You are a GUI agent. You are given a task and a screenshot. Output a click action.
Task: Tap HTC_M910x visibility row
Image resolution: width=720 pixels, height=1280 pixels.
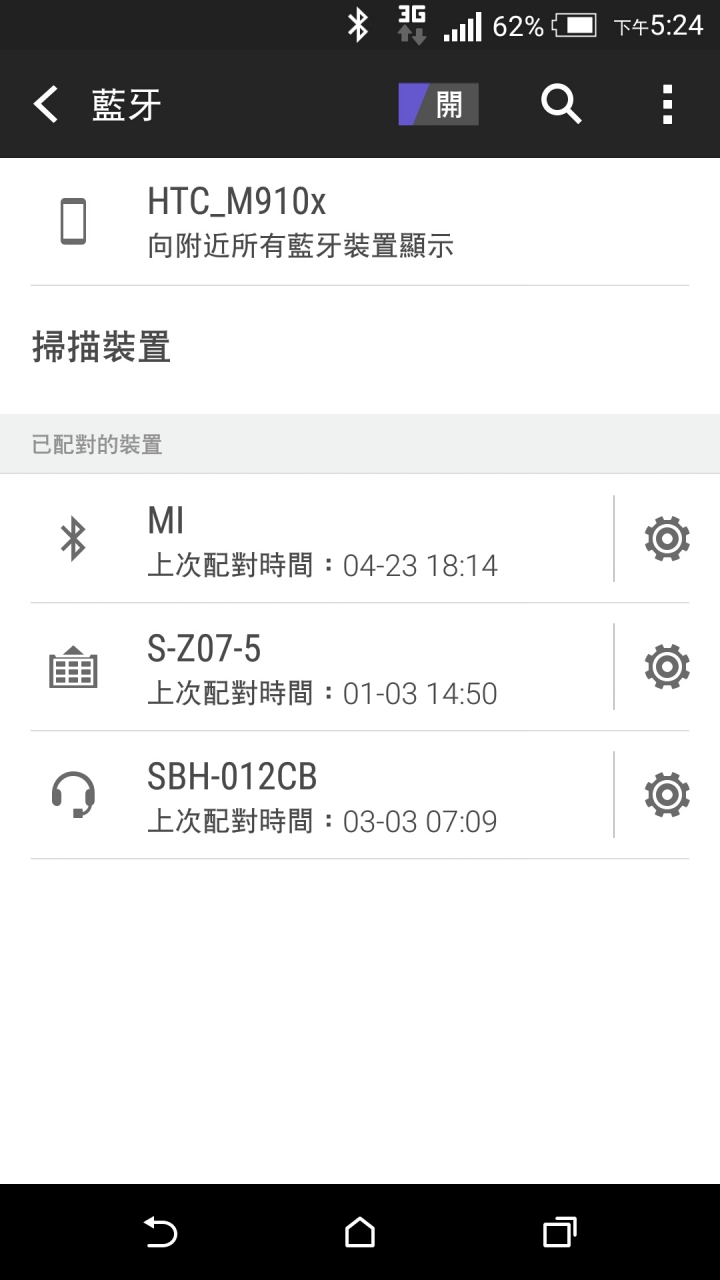pos(360,222)
